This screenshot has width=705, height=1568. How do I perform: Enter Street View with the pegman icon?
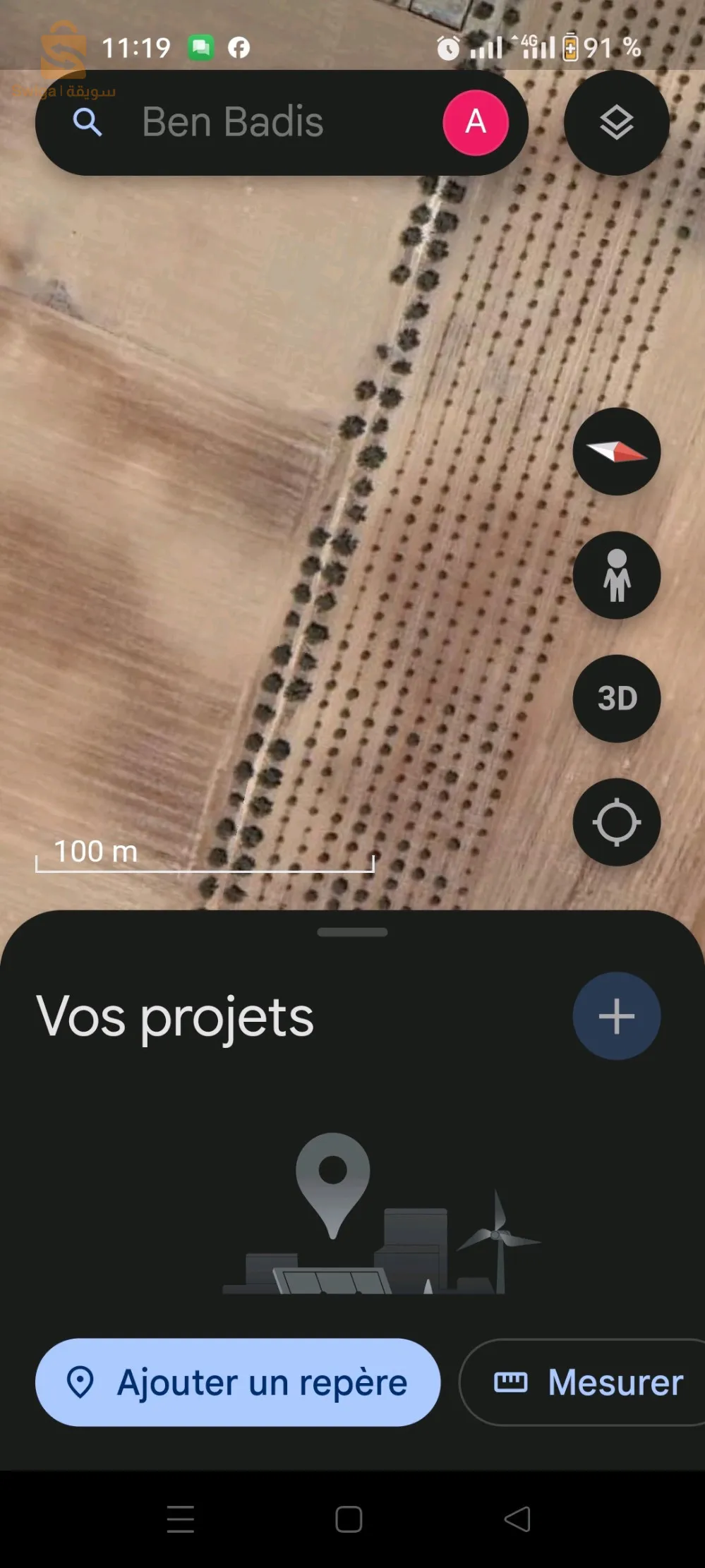tap(616, 575)
